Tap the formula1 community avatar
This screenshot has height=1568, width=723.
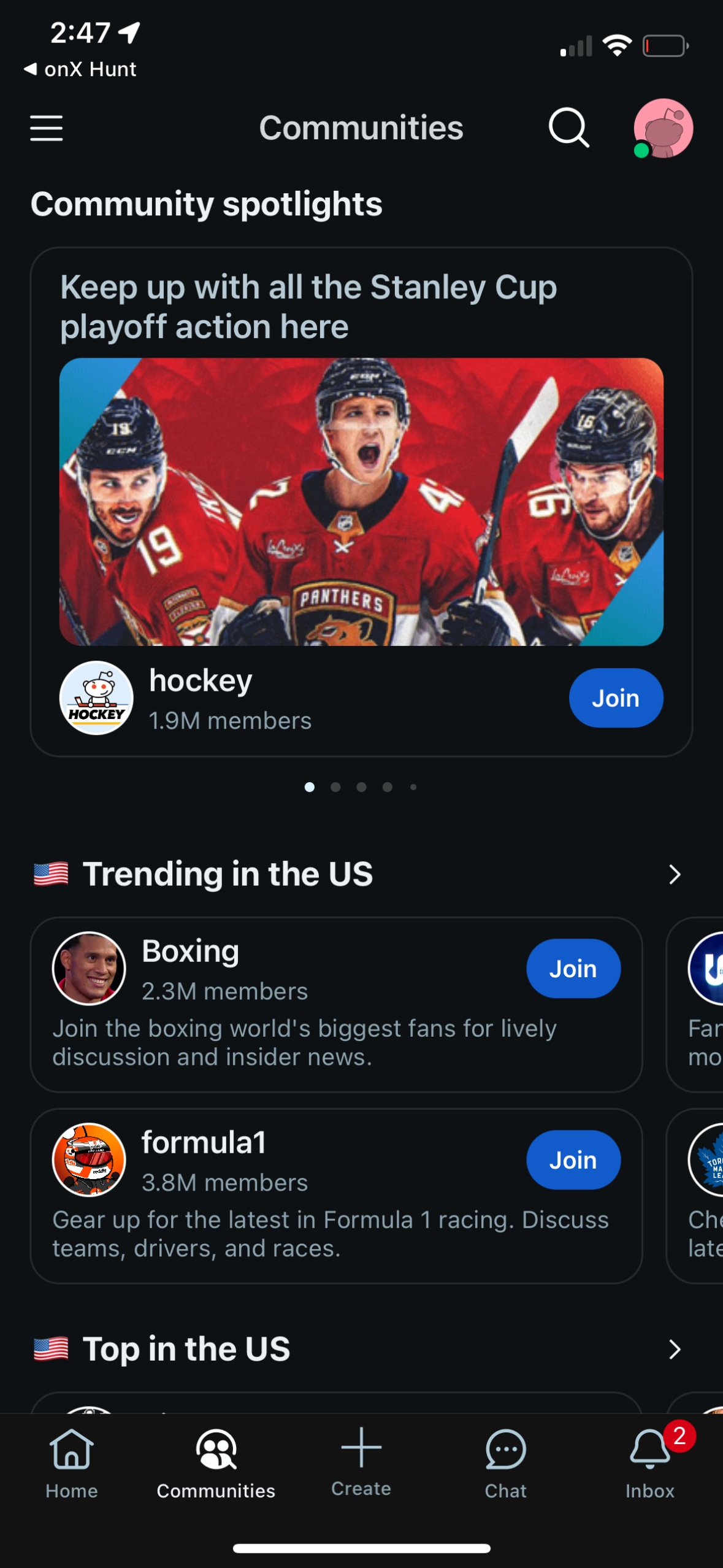pyautogui.click(x=89, y=1159)
